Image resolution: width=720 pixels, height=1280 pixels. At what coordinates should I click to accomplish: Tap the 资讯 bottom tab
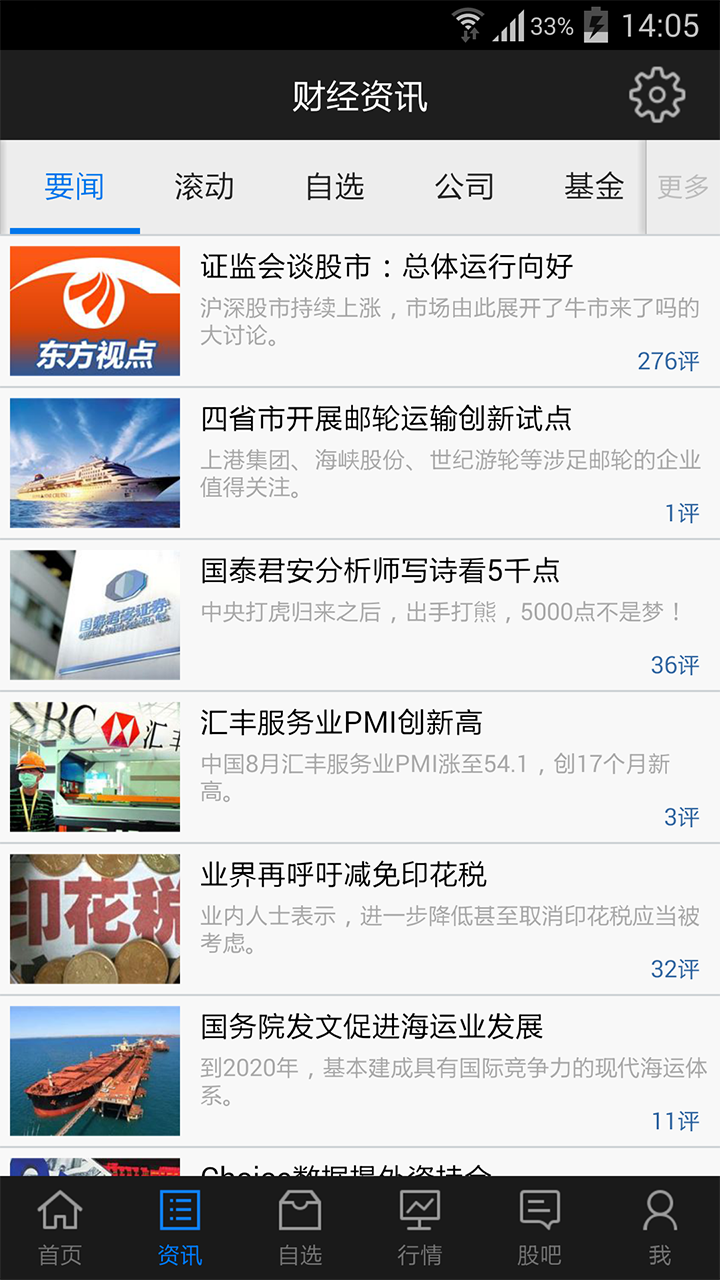(180, 1228)
